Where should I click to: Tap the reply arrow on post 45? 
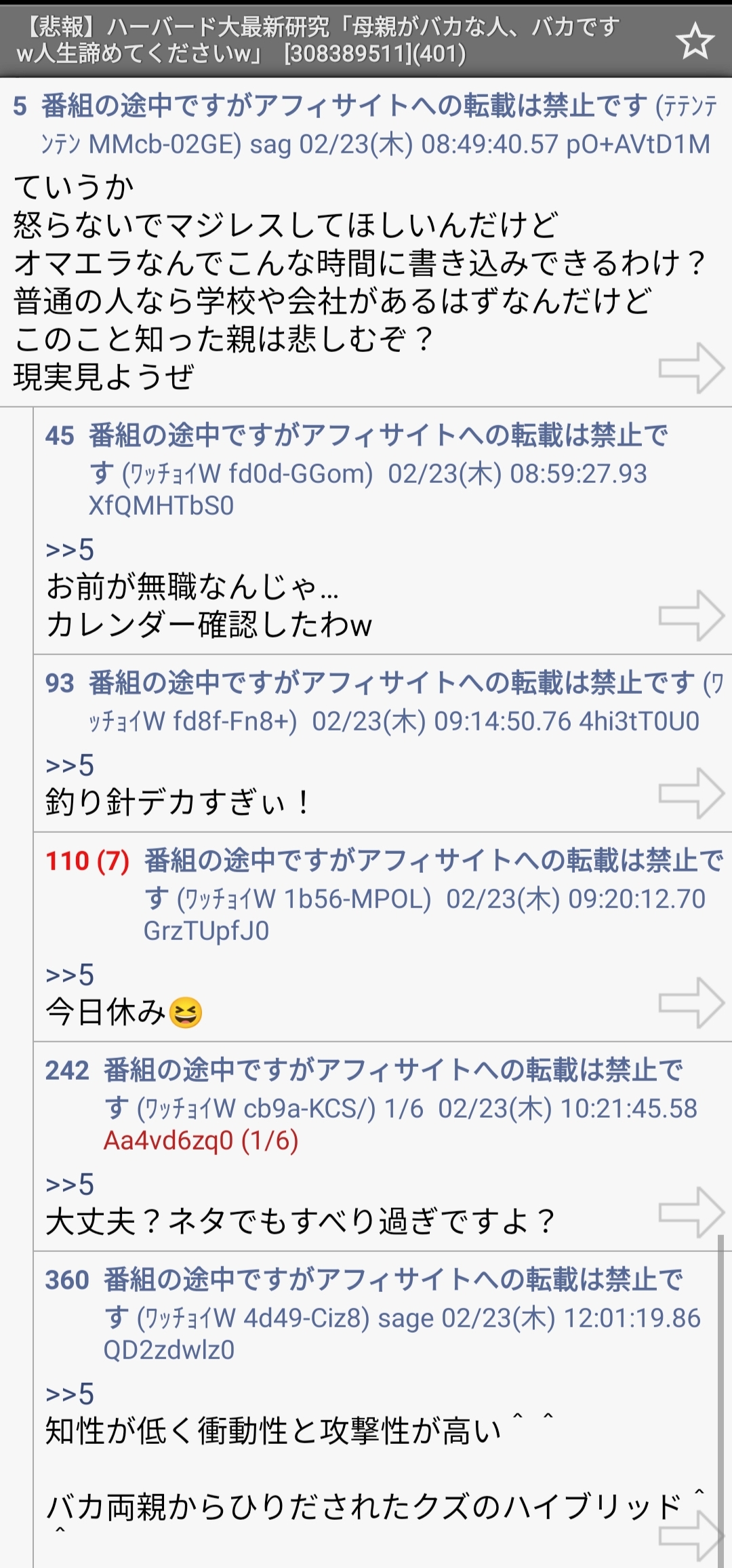click(x=691, y=616)
